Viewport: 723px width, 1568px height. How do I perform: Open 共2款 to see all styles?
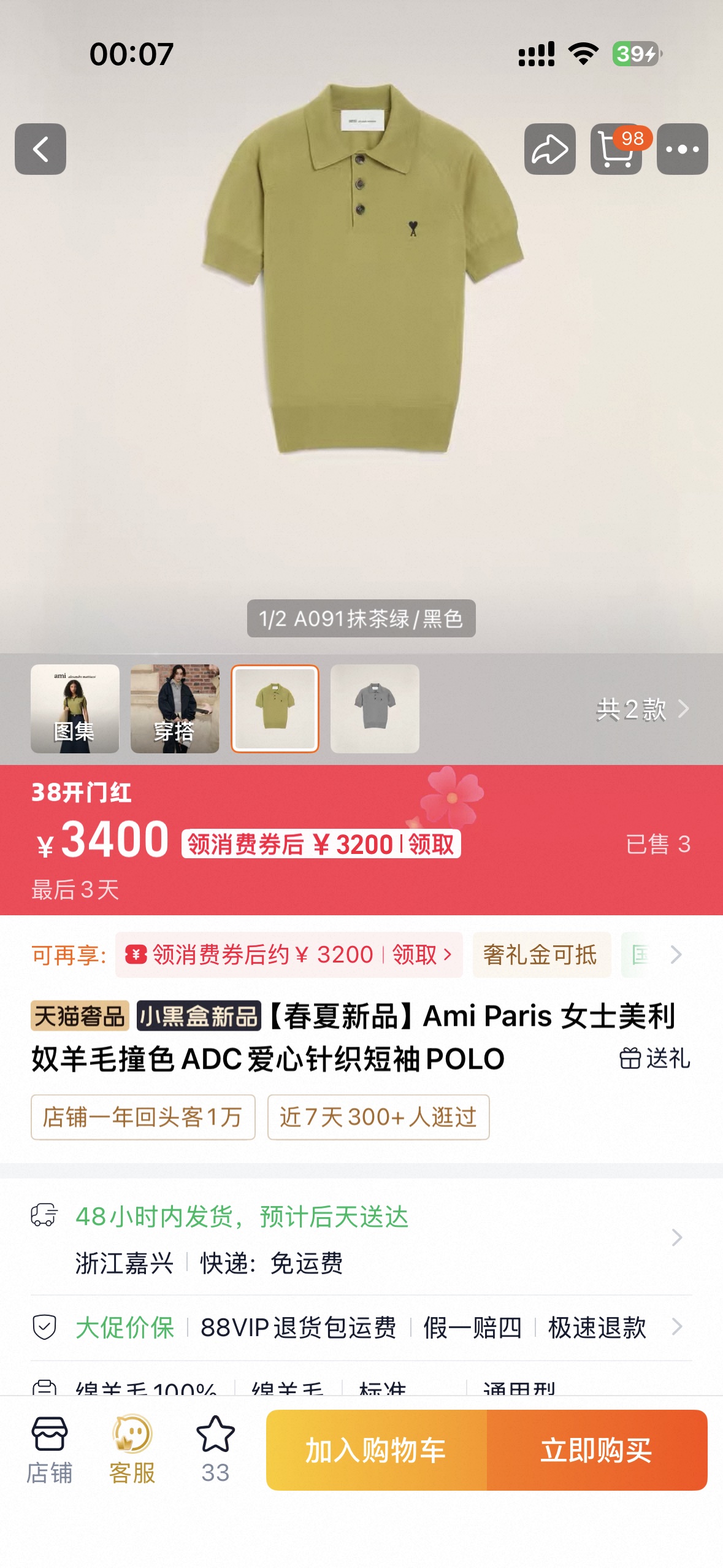(641, 709)
